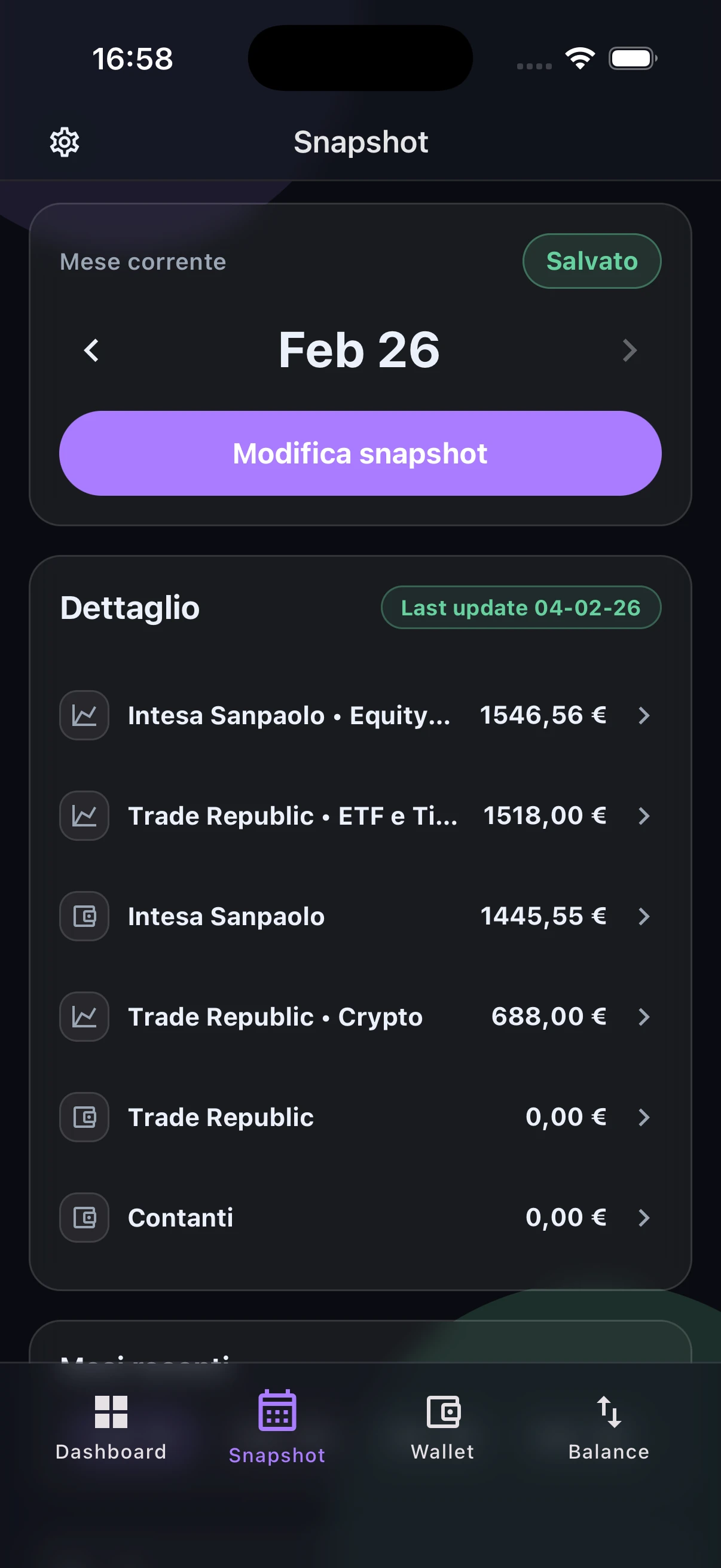Open details for Trade Republic Crypto row
Image resolution: width=721 pixels, height=1568 pixels.
644,1017
